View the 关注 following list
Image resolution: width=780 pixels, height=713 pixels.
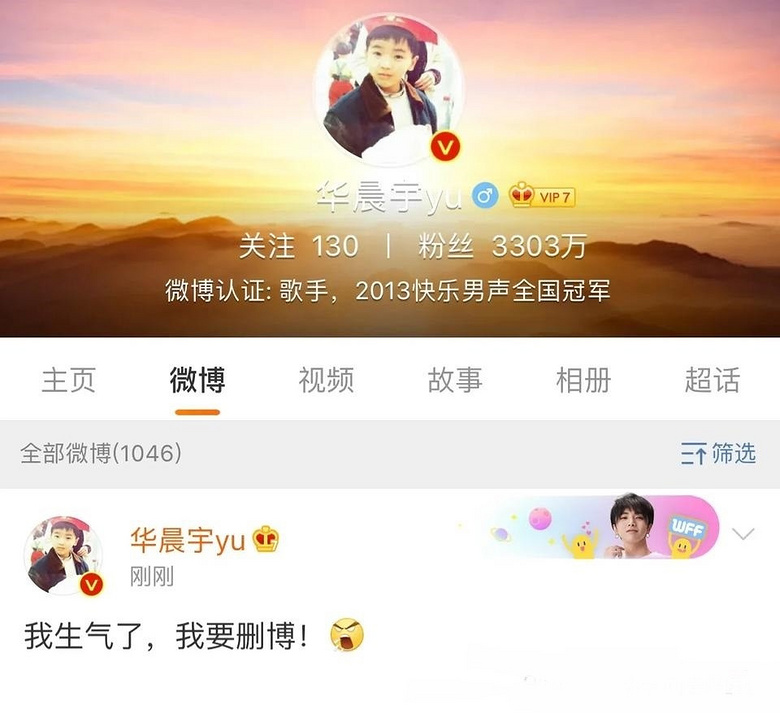(x=299, y=246)
